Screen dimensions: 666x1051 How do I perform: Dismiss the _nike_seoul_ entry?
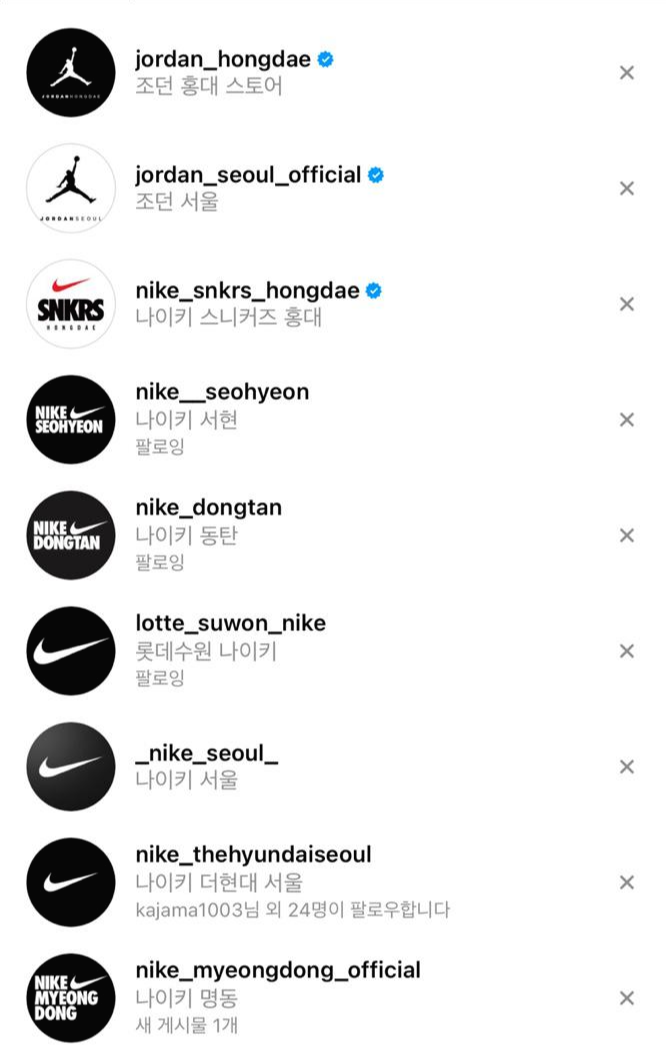click(626, 766)
